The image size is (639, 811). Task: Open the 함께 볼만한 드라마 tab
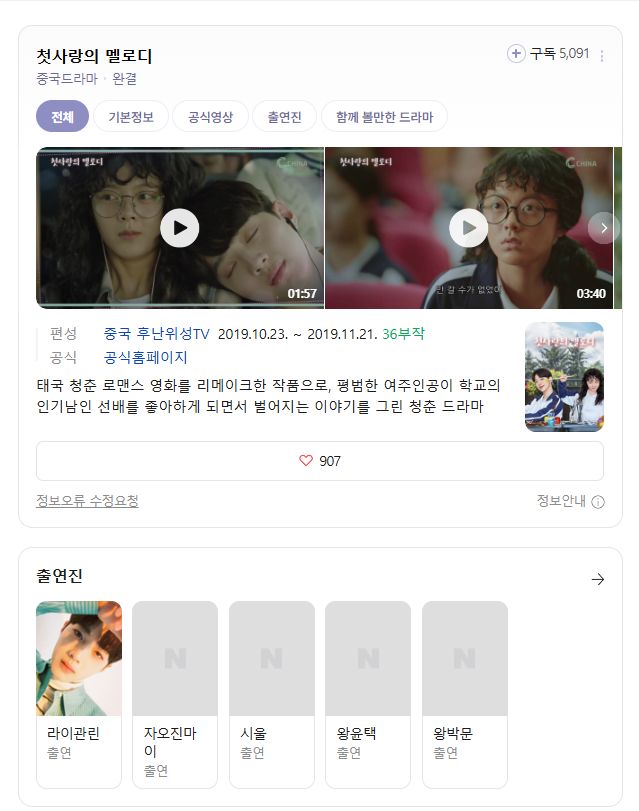coord(384,117)
